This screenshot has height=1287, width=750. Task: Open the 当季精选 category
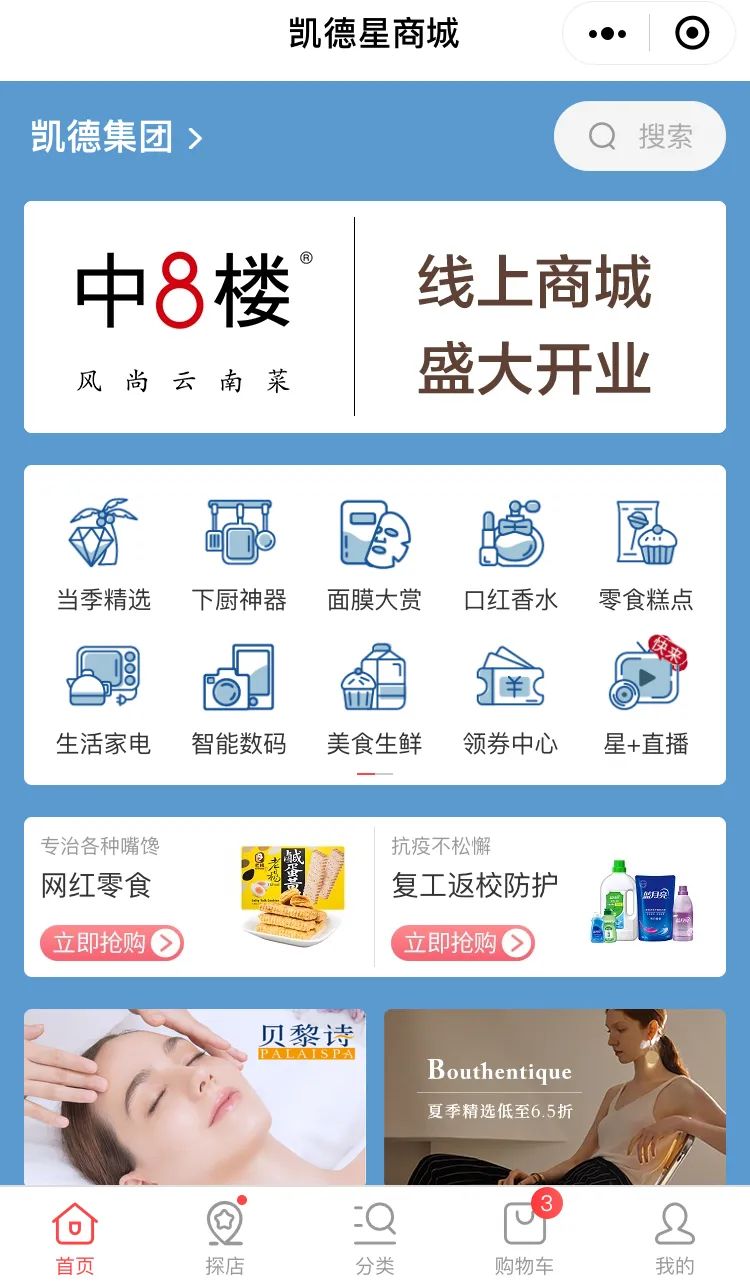click(x=103, y=555)
